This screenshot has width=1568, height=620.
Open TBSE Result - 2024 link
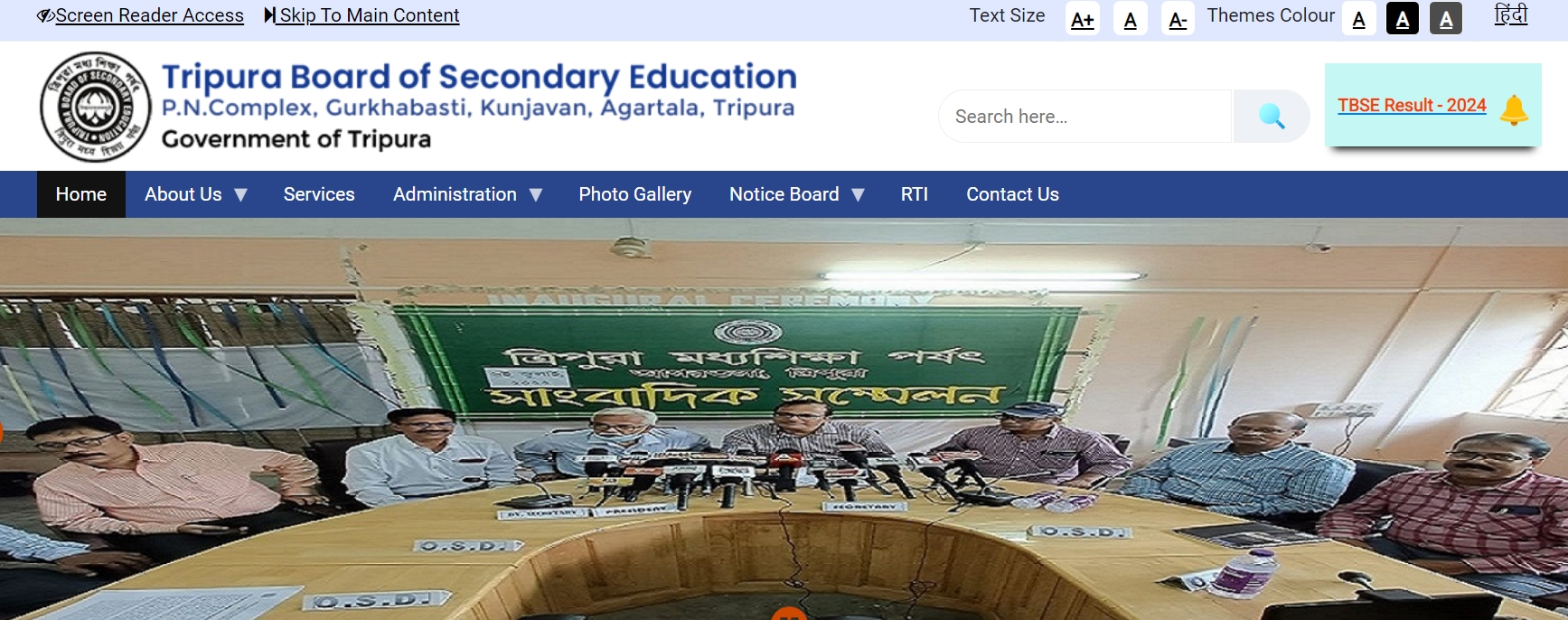1412,105
